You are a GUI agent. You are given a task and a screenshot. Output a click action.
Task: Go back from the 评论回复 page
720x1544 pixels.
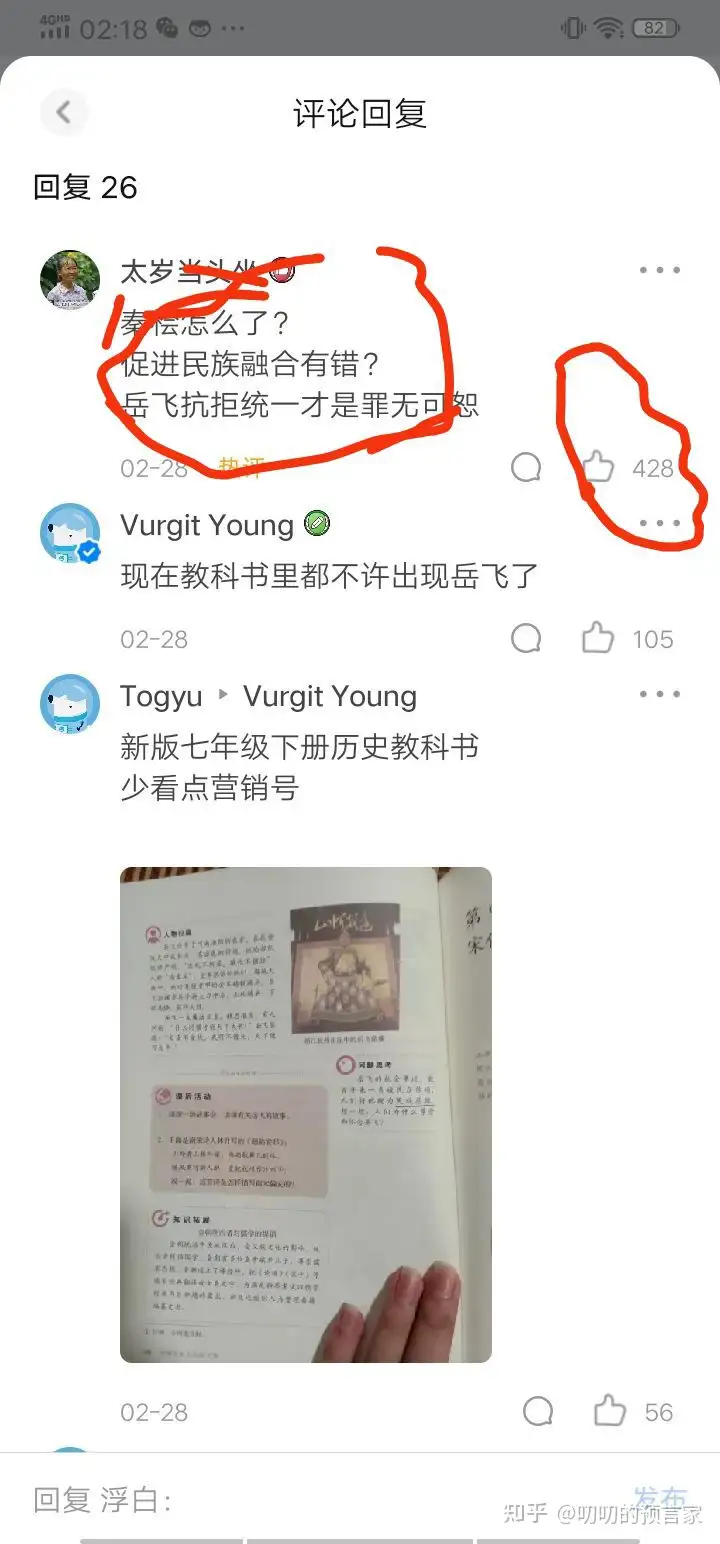[x=64, y=112]
